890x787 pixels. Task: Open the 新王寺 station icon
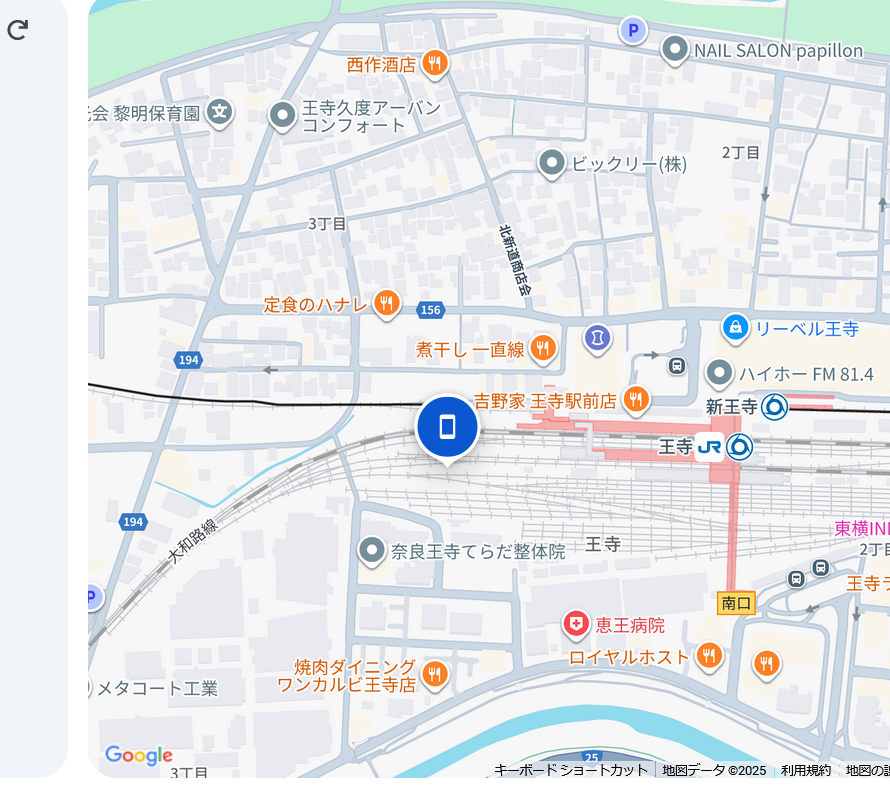(774, 406)
